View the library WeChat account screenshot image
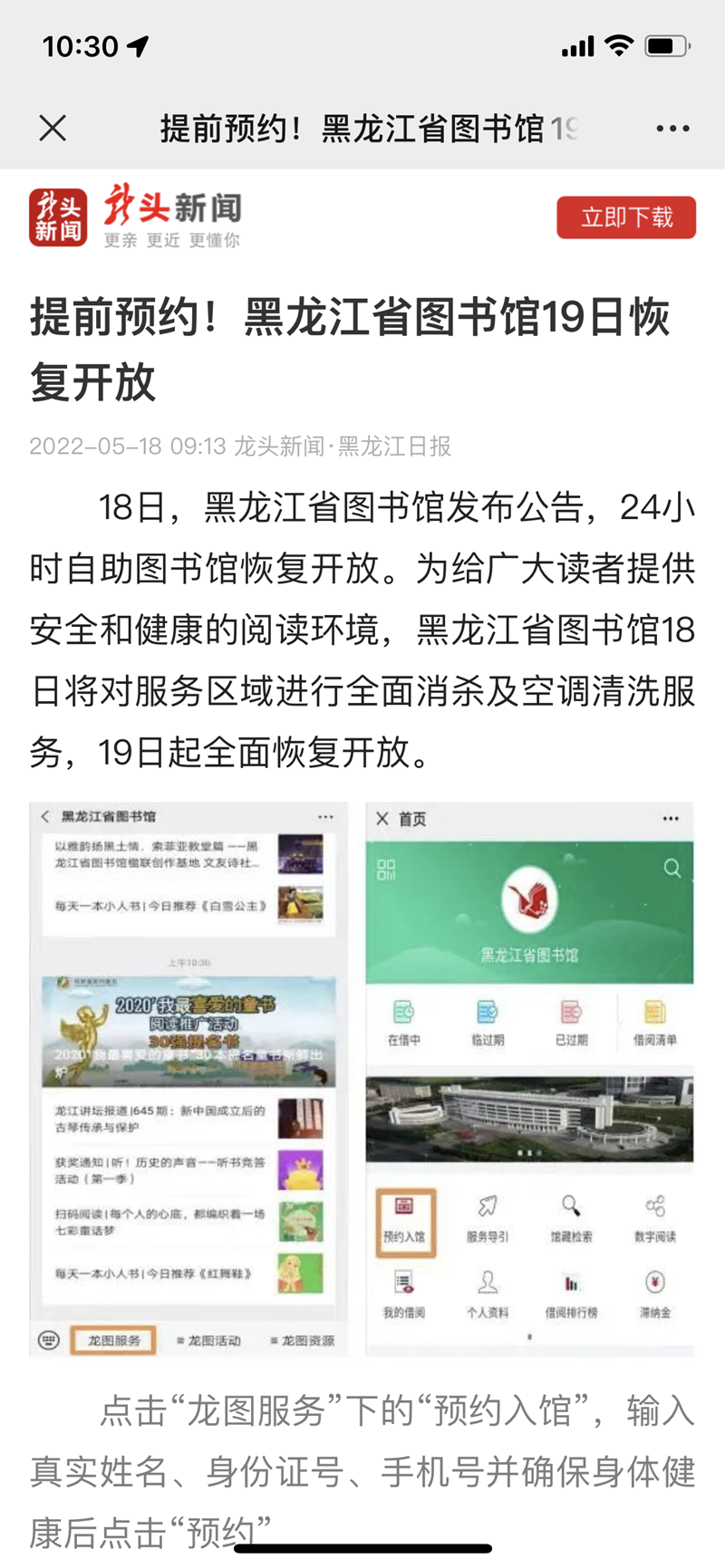Screen dimensions: 725x1568 [188, 1078]
